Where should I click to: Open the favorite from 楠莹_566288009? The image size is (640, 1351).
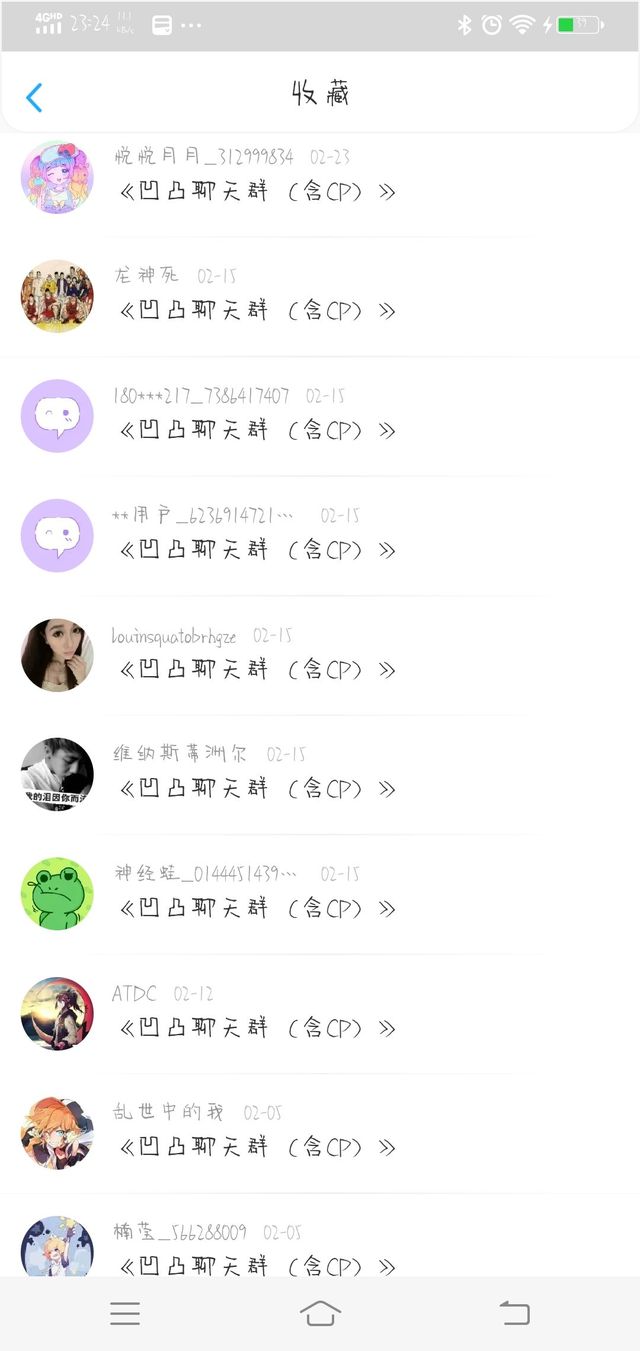[320, 1236]
